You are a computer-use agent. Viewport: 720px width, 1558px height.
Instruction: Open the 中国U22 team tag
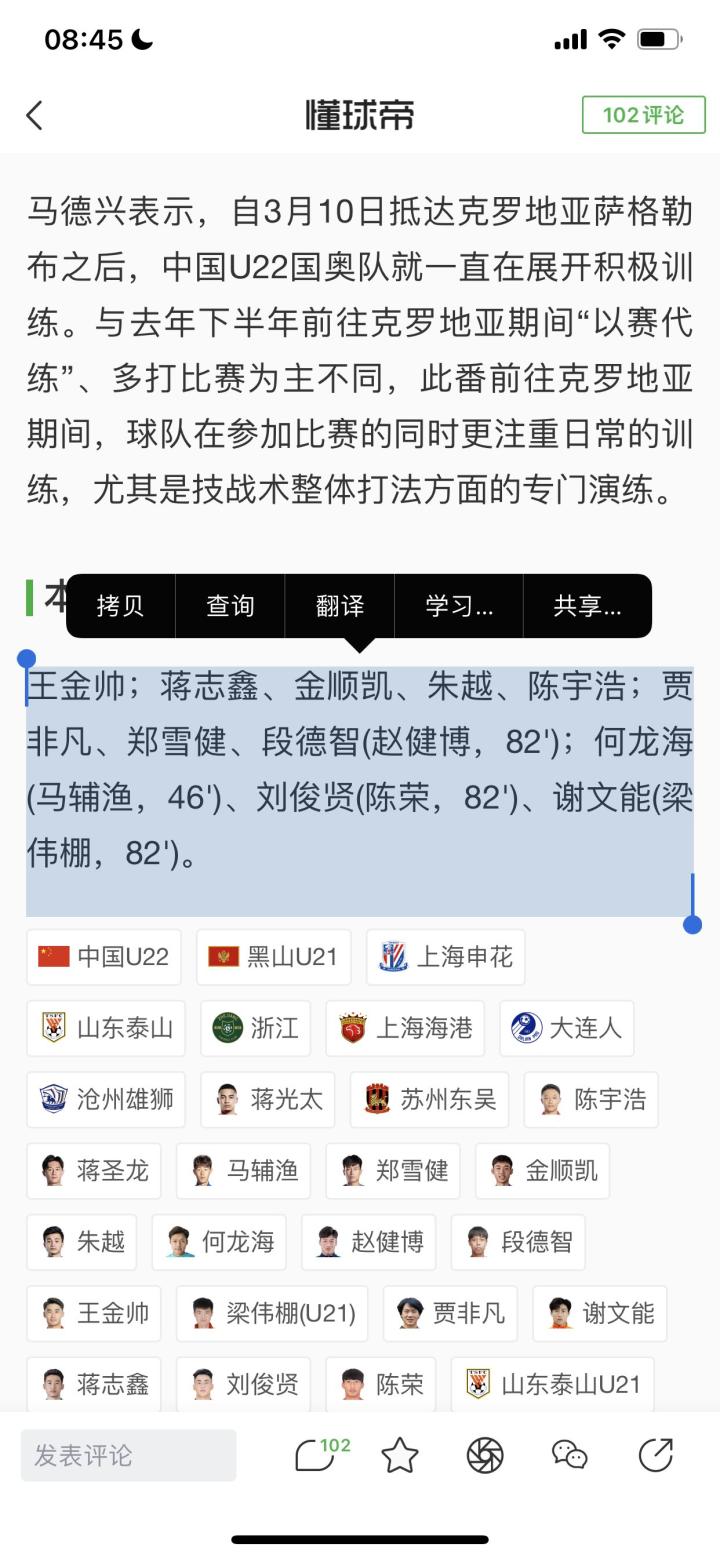click(x=104, y=957)
